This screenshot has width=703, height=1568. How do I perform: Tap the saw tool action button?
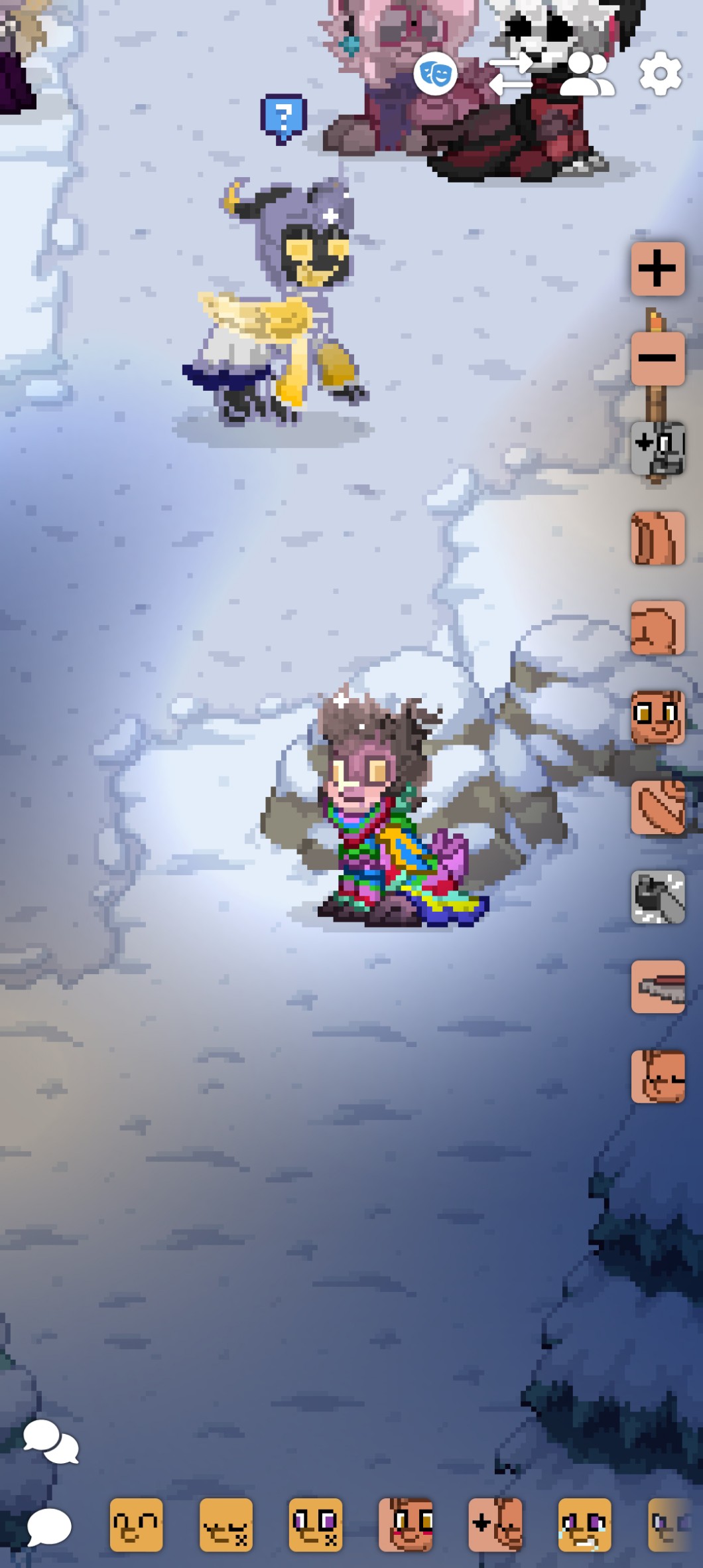click(657, 987)
